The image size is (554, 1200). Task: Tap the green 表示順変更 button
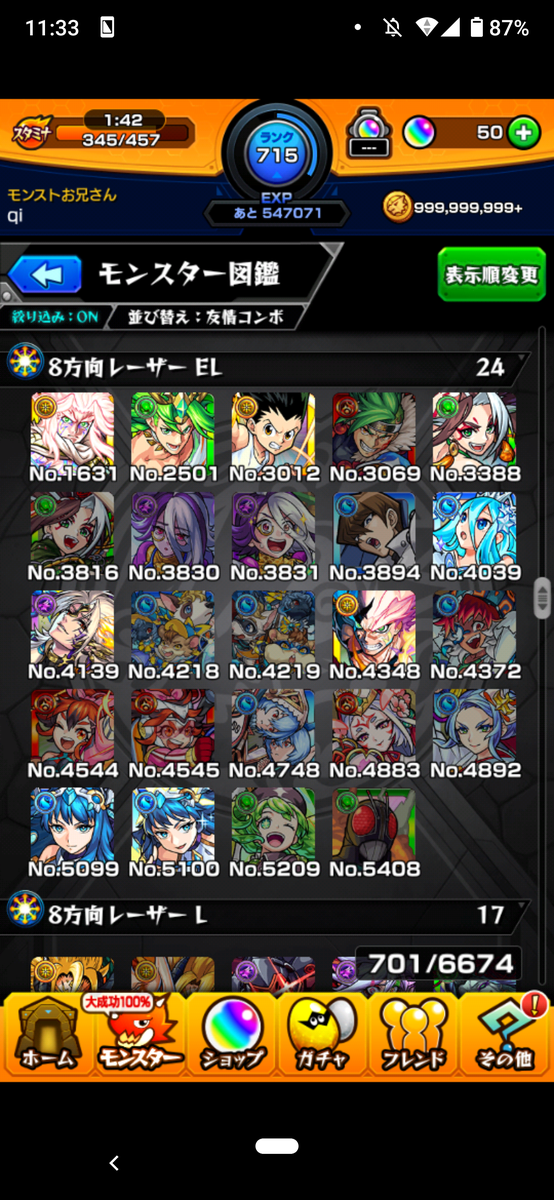click(x=491, y=273)
